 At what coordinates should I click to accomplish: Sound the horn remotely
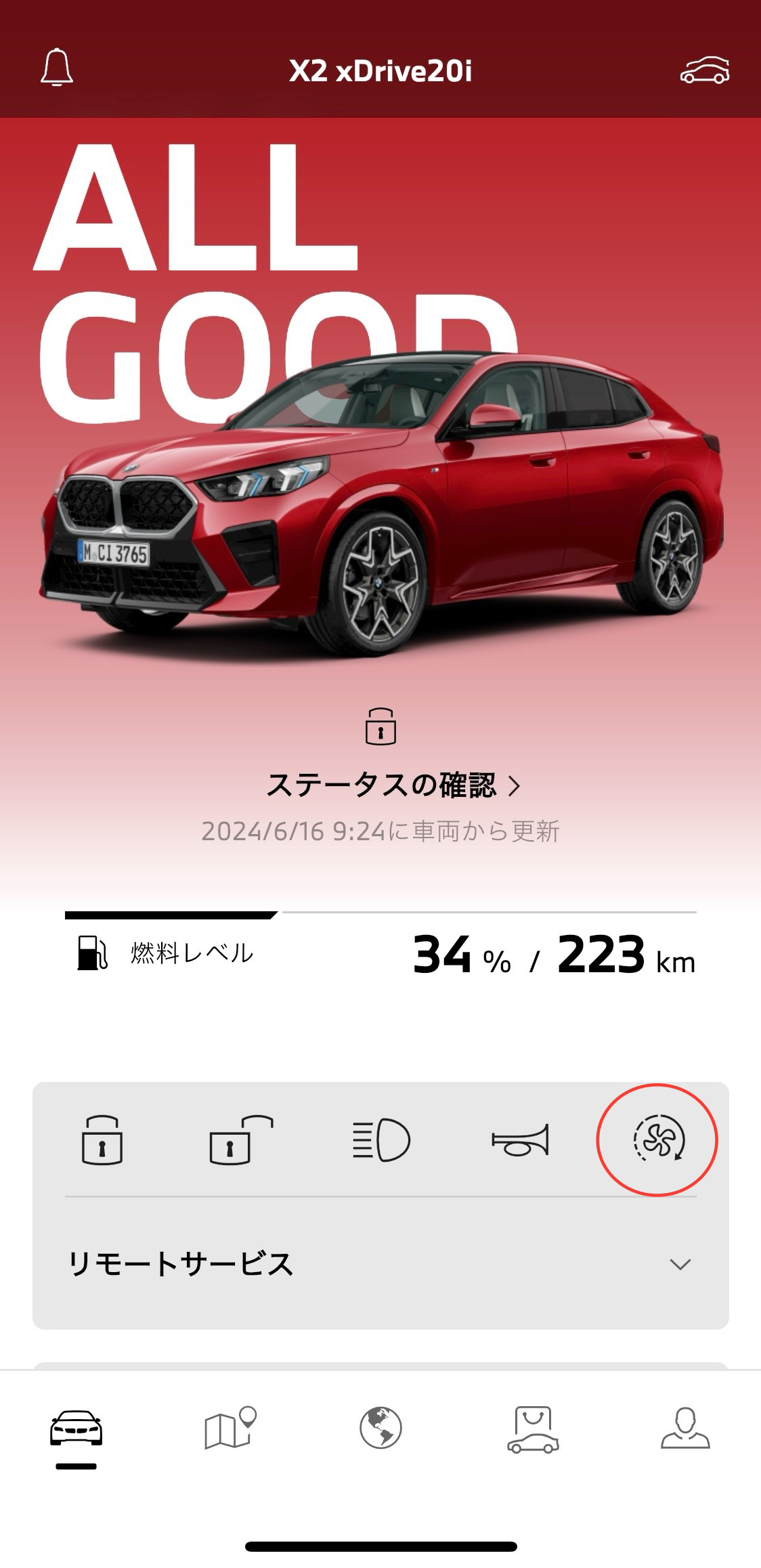click(x=520, y=1140)
